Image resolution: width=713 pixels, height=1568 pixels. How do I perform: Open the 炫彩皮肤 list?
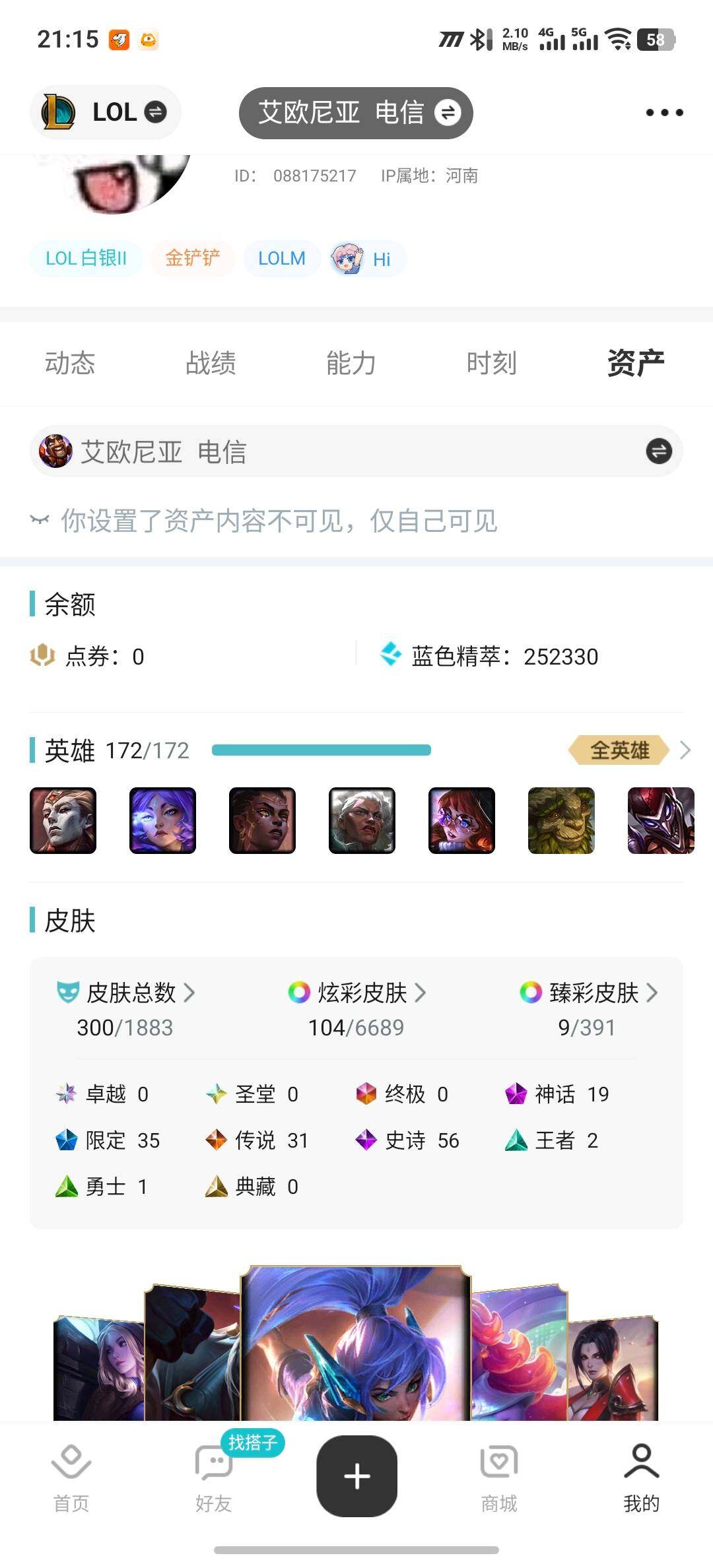tap(356, 993)
